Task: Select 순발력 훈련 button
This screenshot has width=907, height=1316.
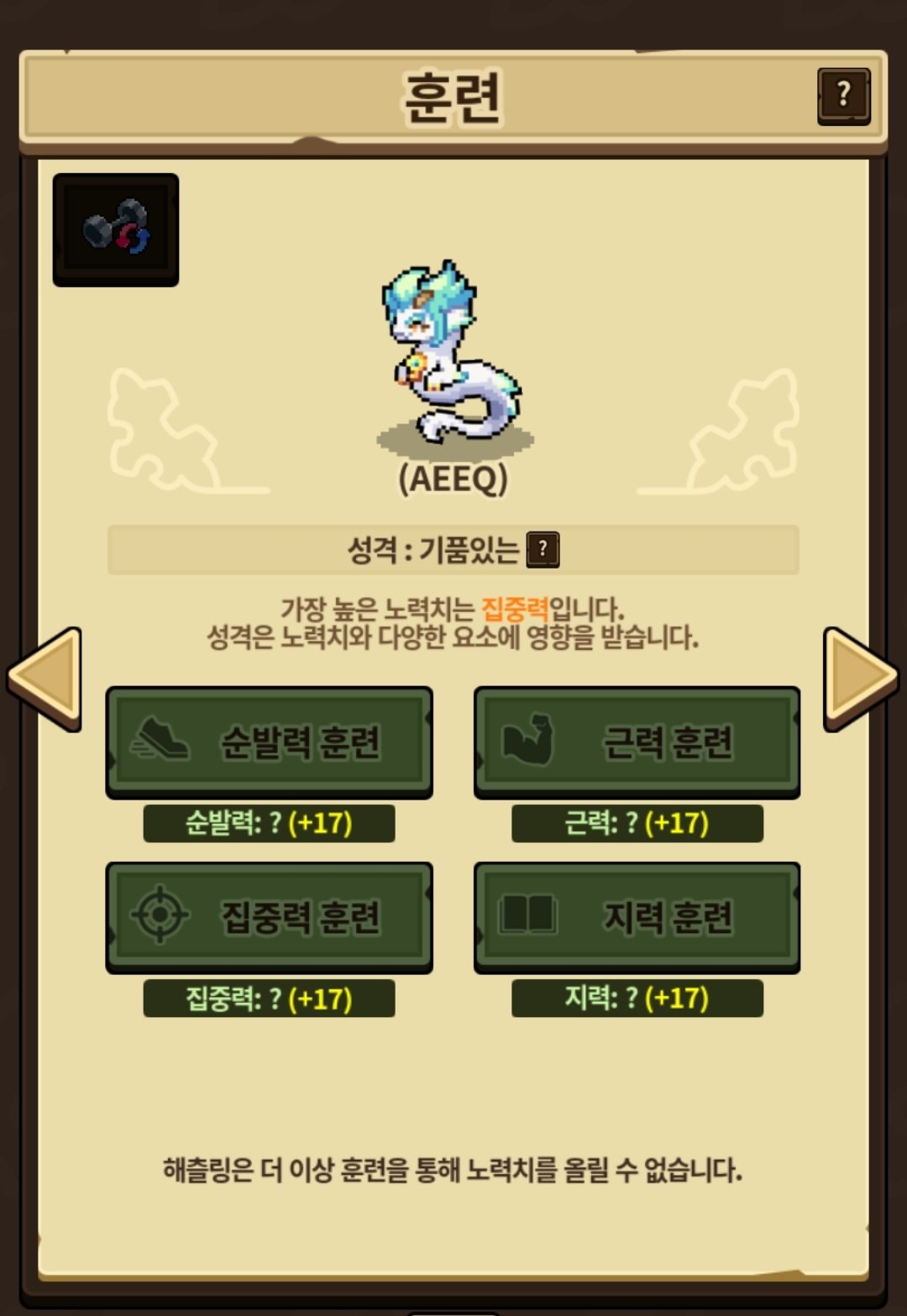Action: [x=269, y=742]
